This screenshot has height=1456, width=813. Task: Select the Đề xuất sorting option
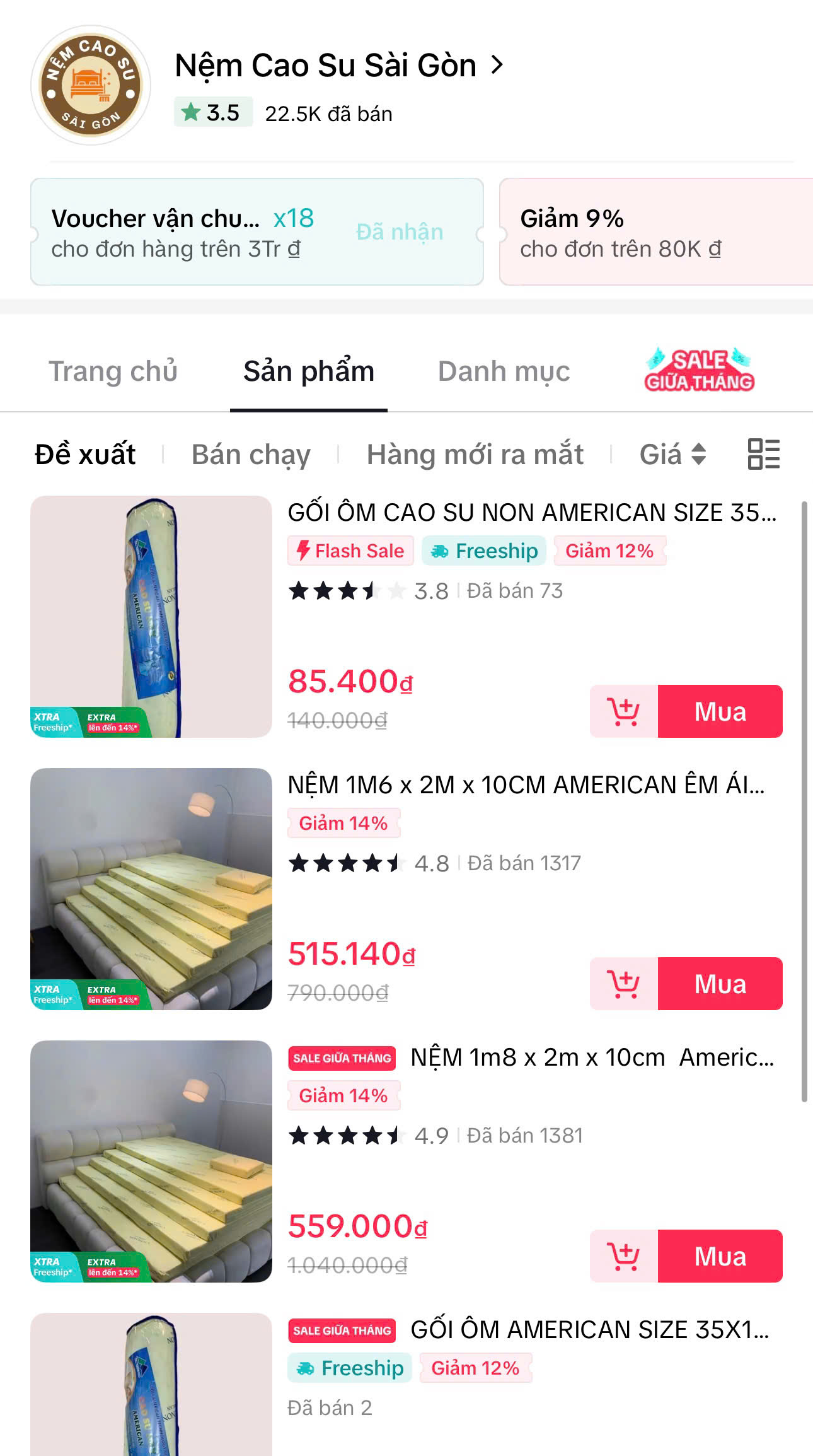85,455
